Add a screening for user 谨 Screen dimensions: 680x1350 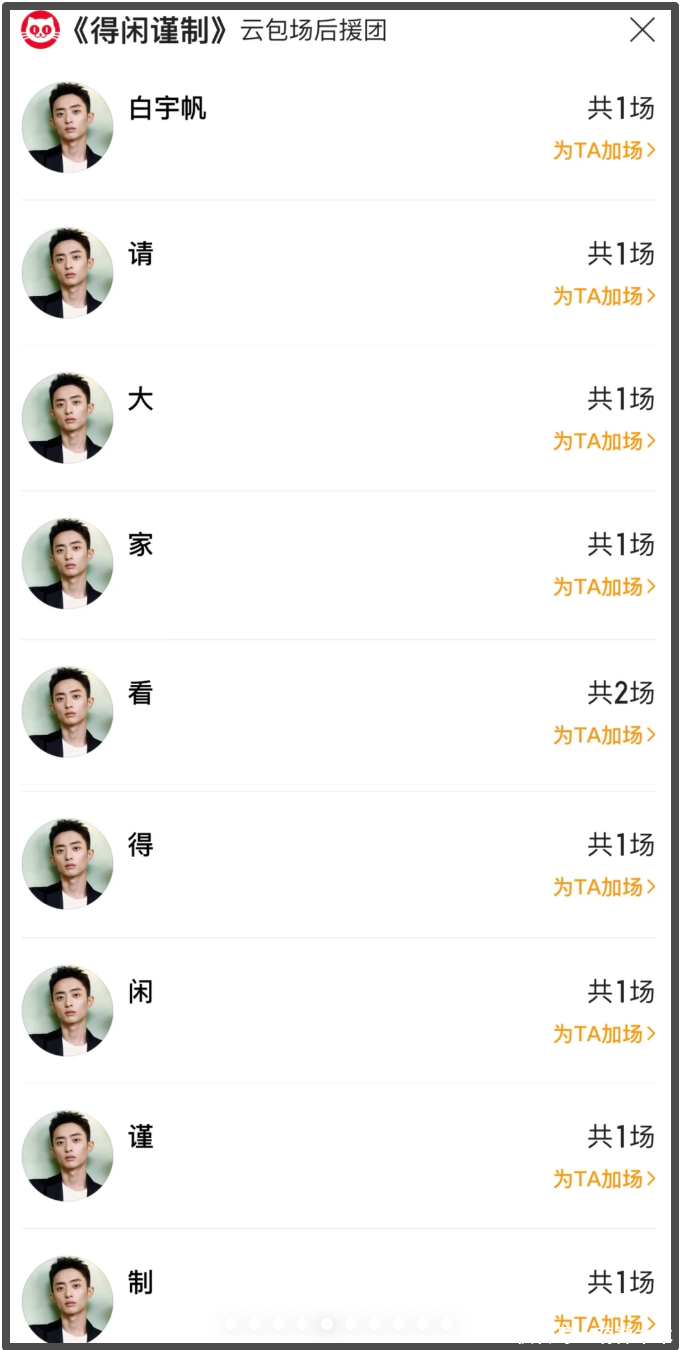(x=604, y=1179)
